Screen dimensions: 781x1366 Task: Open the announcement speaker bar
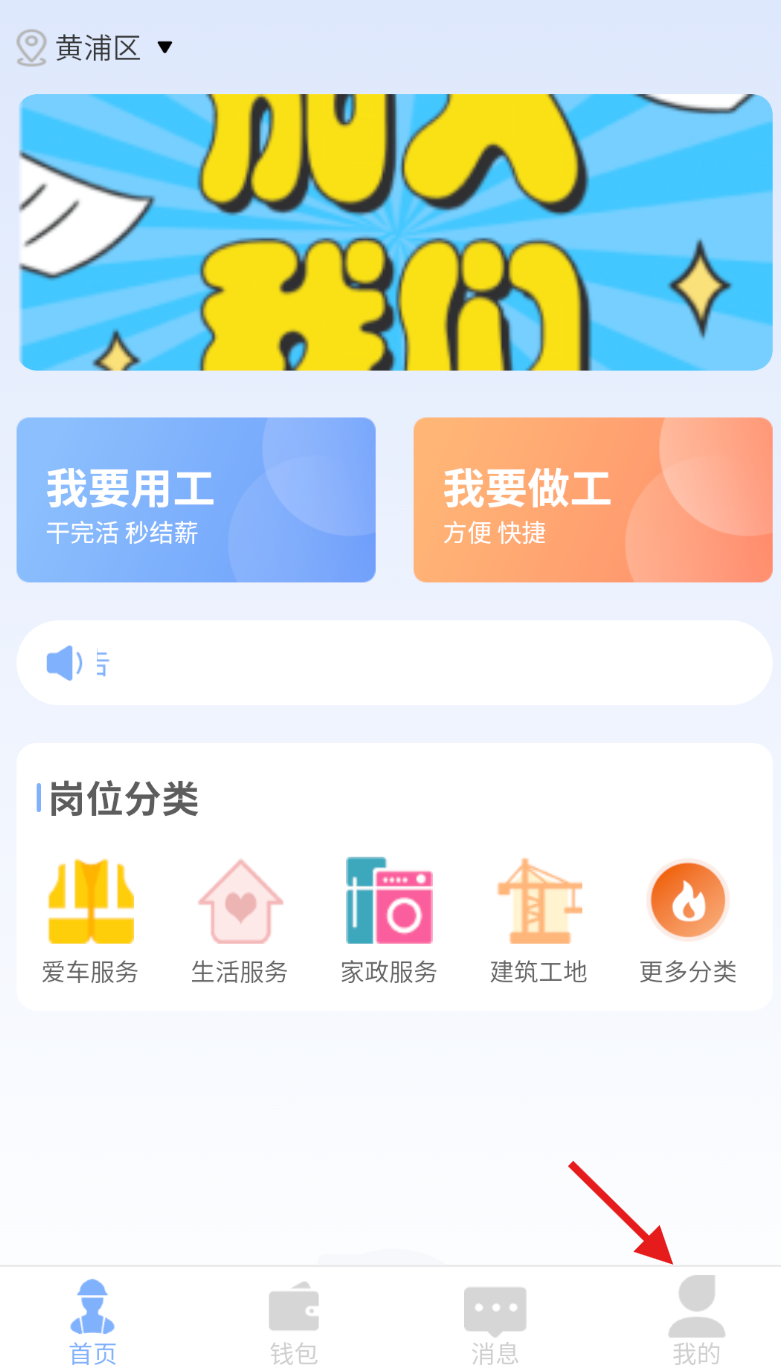pos(394,662)
